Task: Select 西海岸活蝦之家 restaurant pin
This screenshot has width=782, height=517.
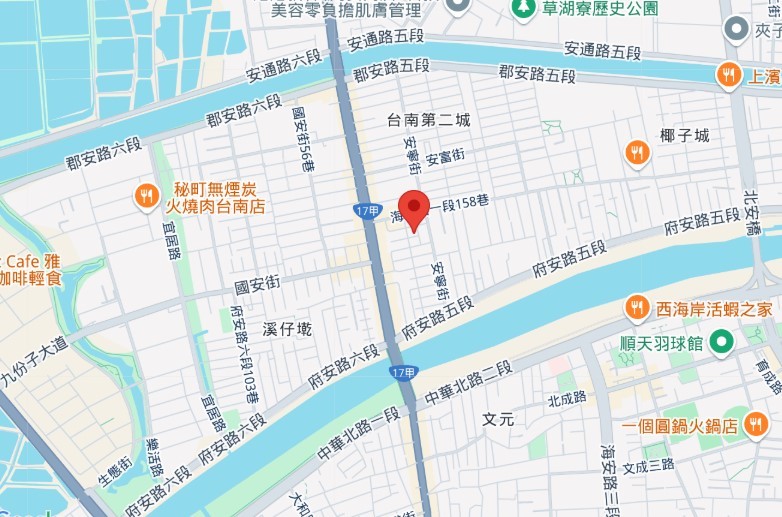Action: coord(637,308)
